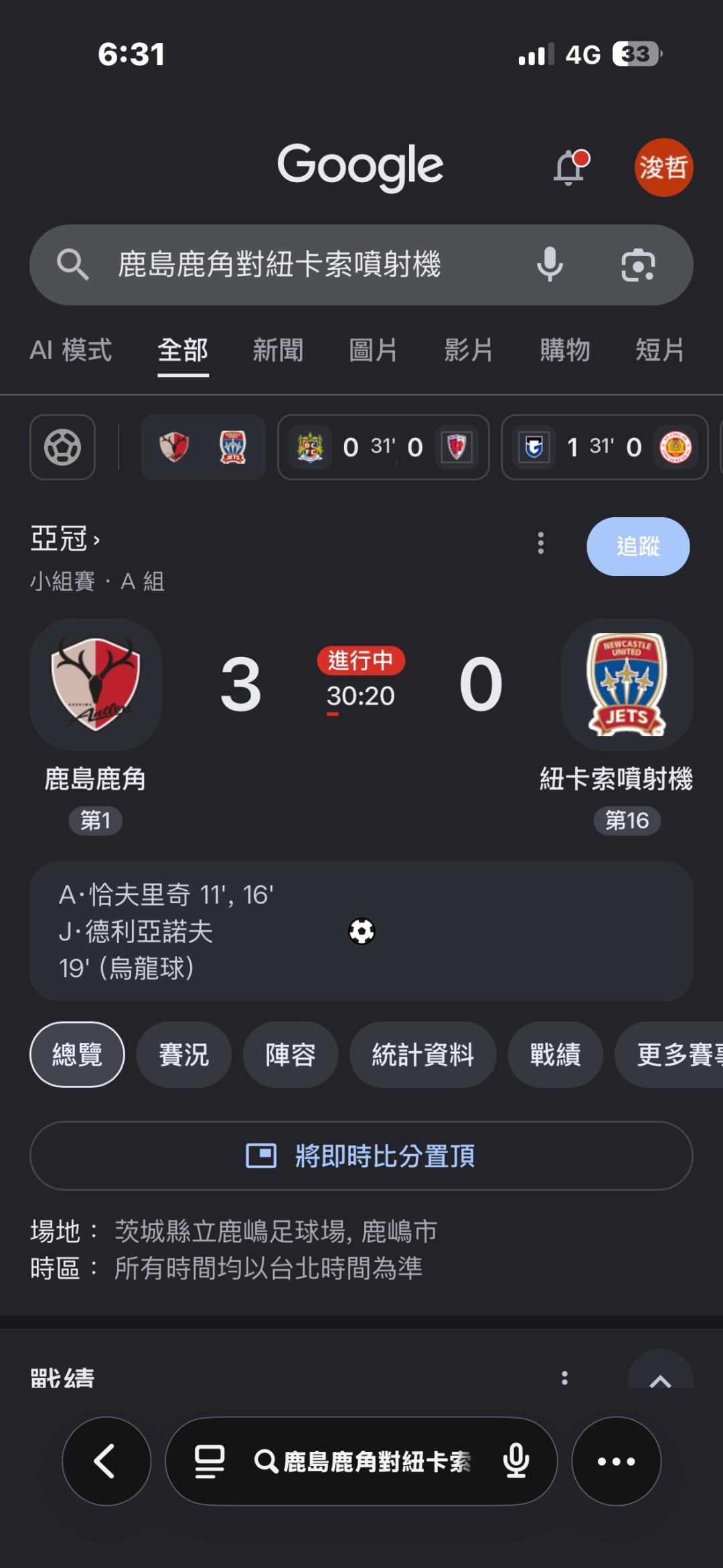Select the 統計資料 chip
723x1568 pixels.
[x=423, y=1055]
